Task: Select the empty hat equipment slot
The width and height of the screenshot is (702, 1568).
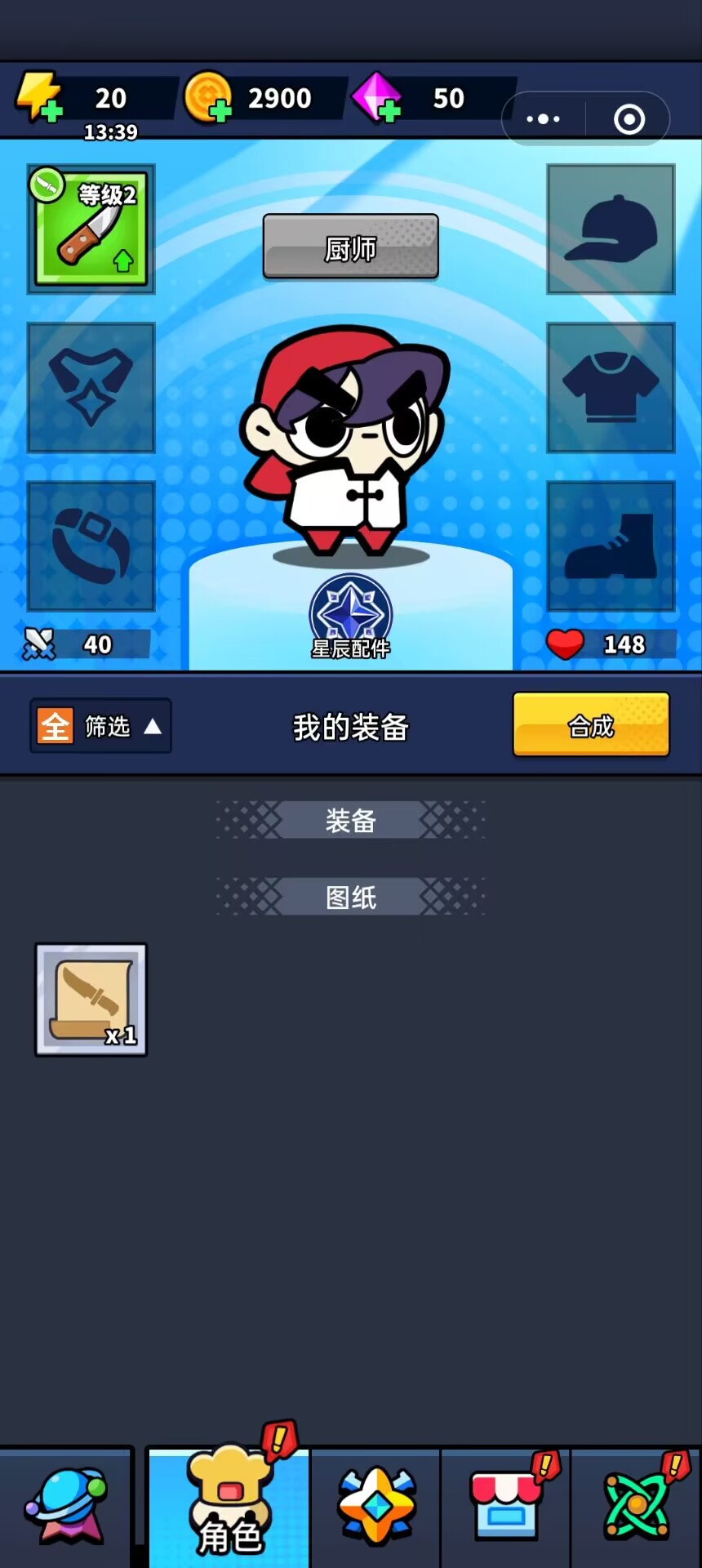Action: (611, 229)
